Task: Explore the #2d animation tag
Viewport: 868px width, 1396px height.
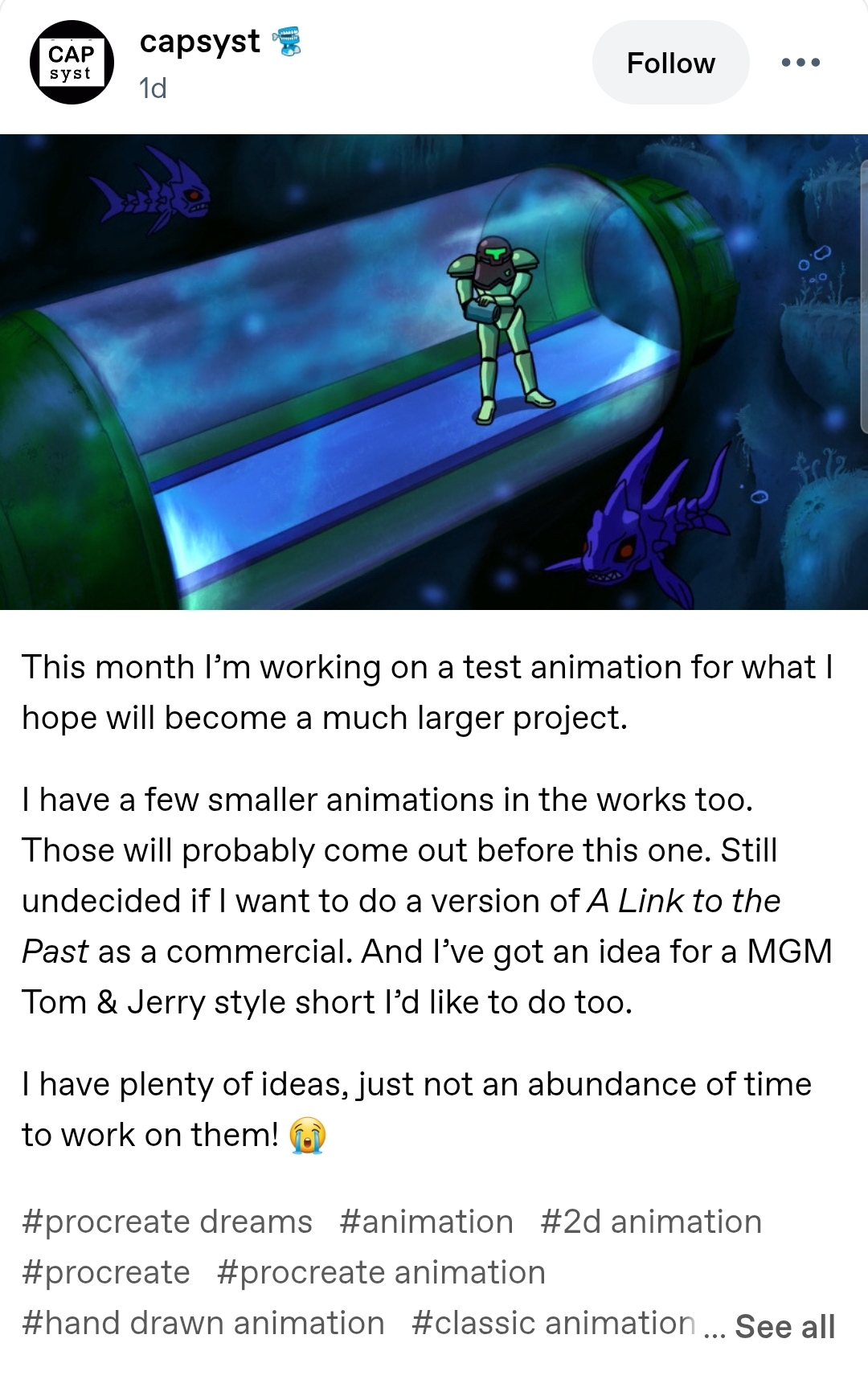Action: click(x=651, y=1222)
